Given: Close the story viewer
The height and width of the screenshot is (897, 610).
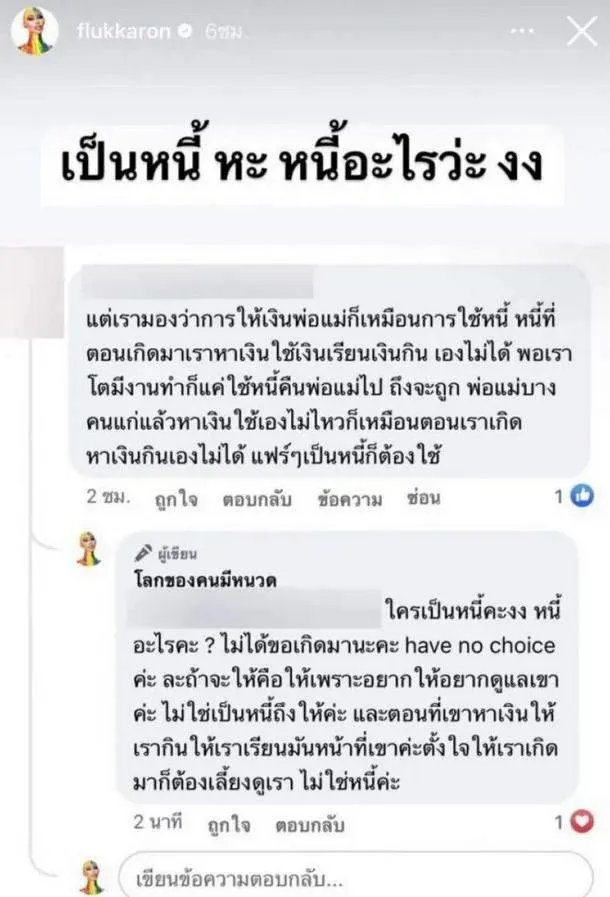Looking at the screenshot, I should click(x=581, y=31).
